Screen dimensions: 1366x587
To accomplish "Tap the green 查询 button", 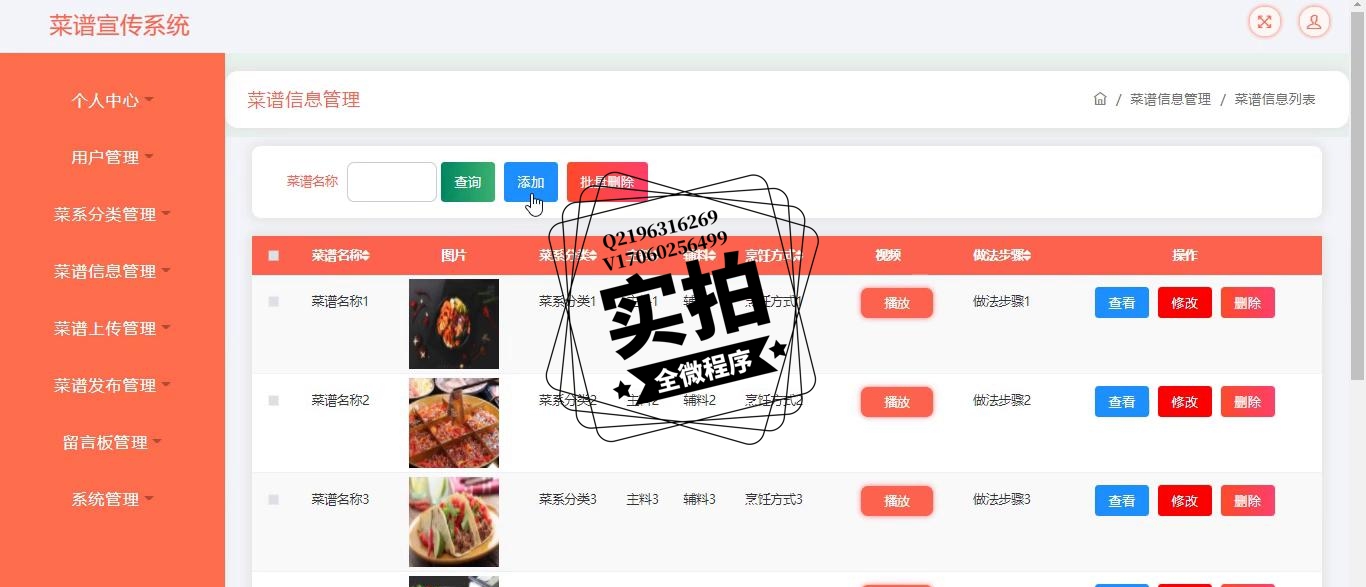I will 467,182.
